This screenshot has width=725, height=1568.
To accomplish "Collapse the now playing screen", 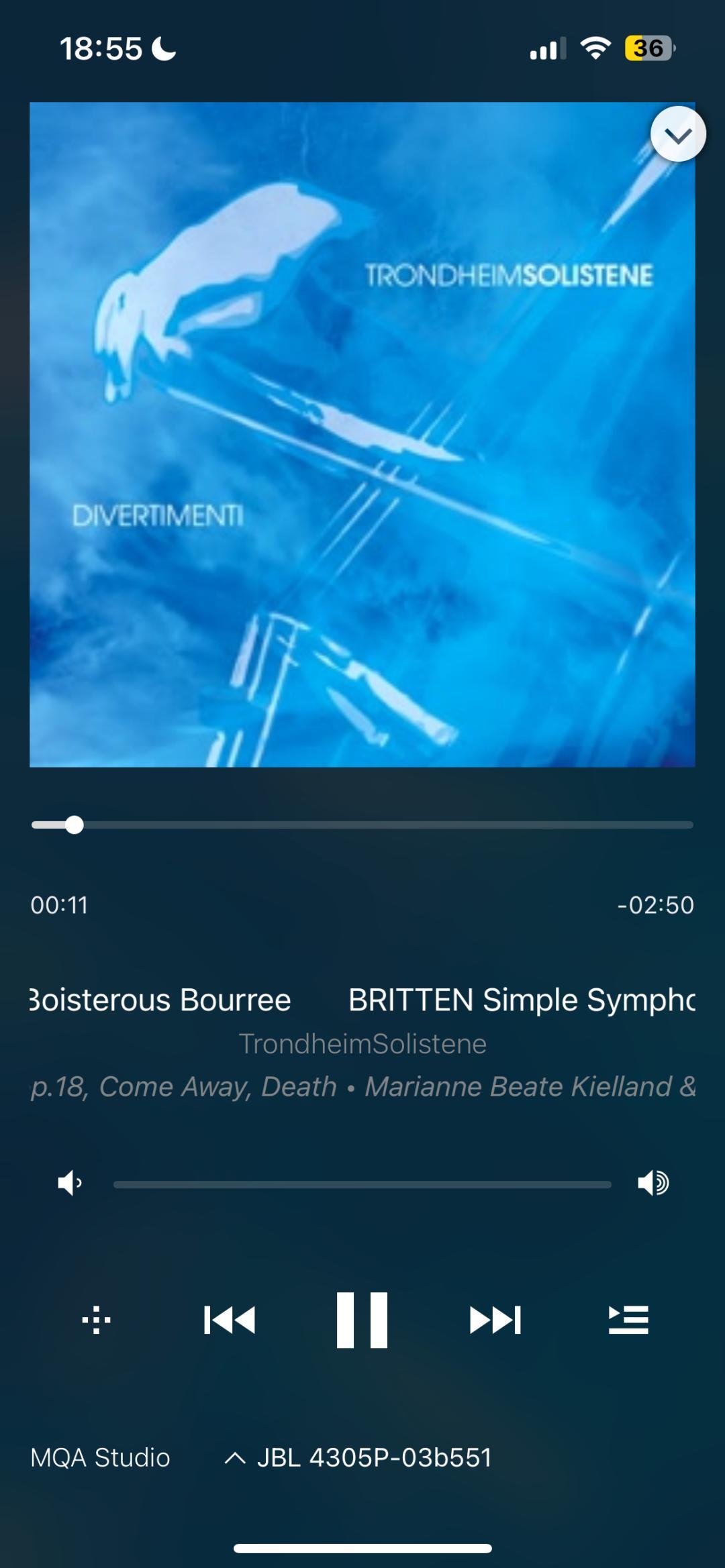I will pos(678,134).
